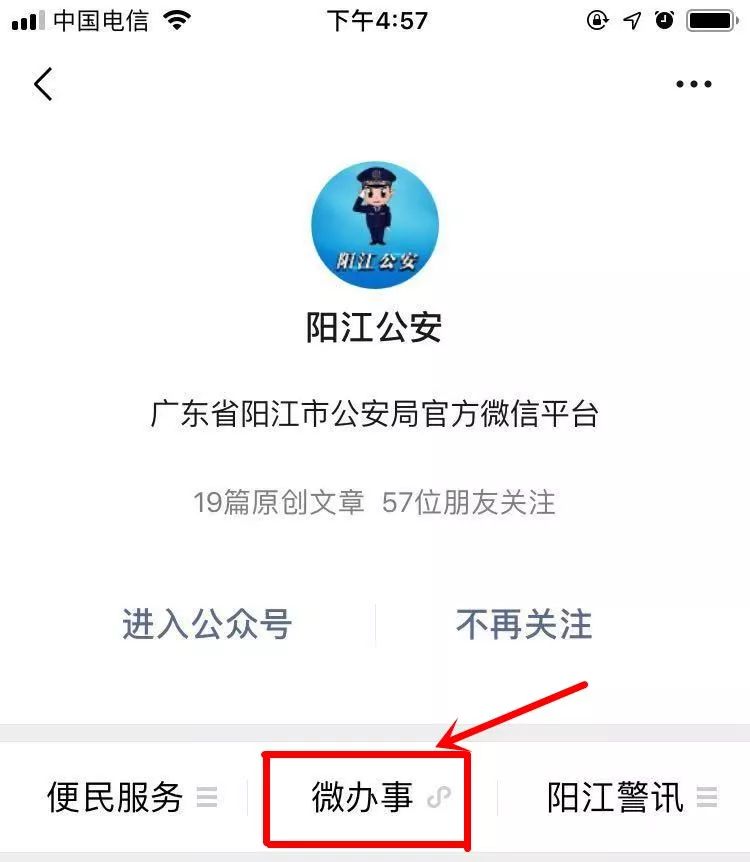Viewport: 750px width, 862px height.
Task: Unfollow the account with 不再关注
Action: point(524,625)
